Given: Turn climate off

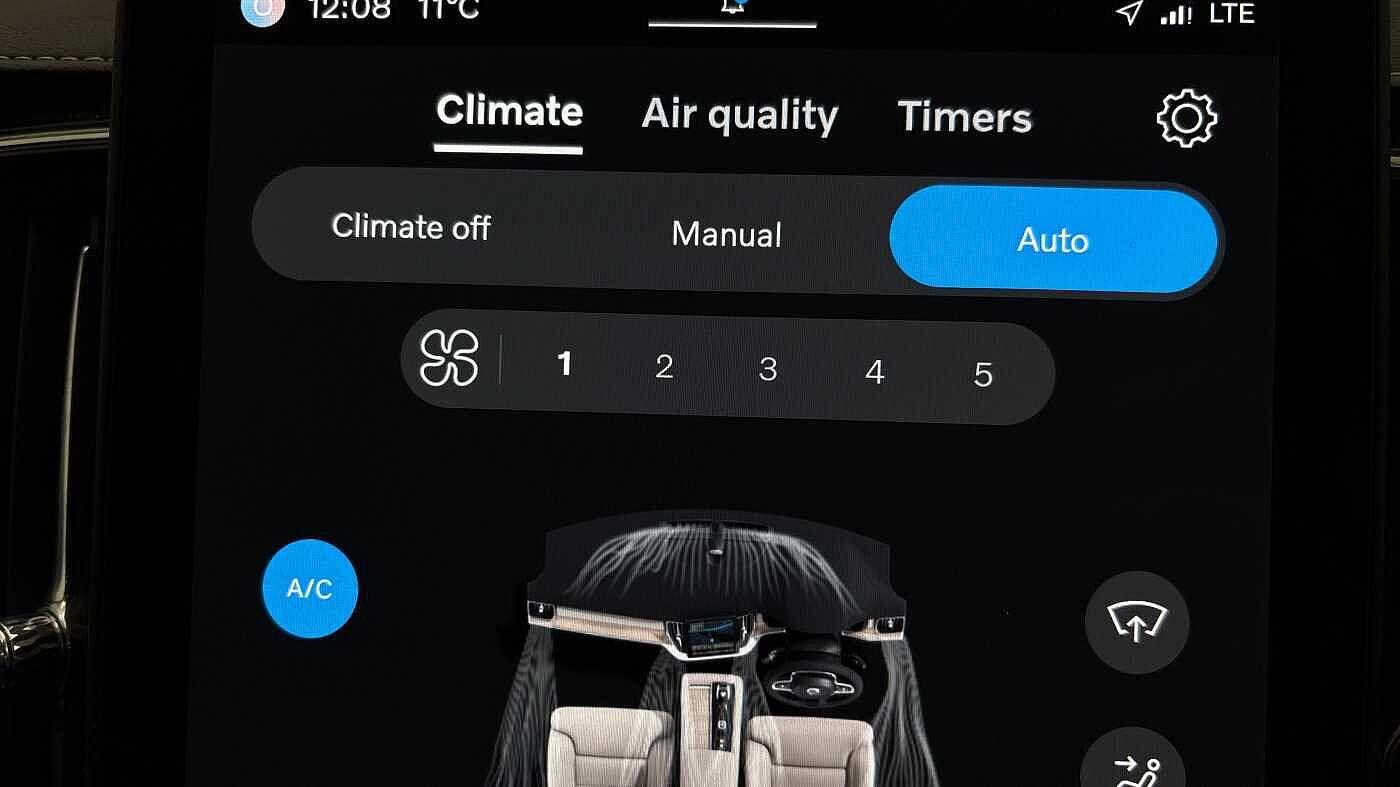Looking at the screenshot, I should point(411,227).
